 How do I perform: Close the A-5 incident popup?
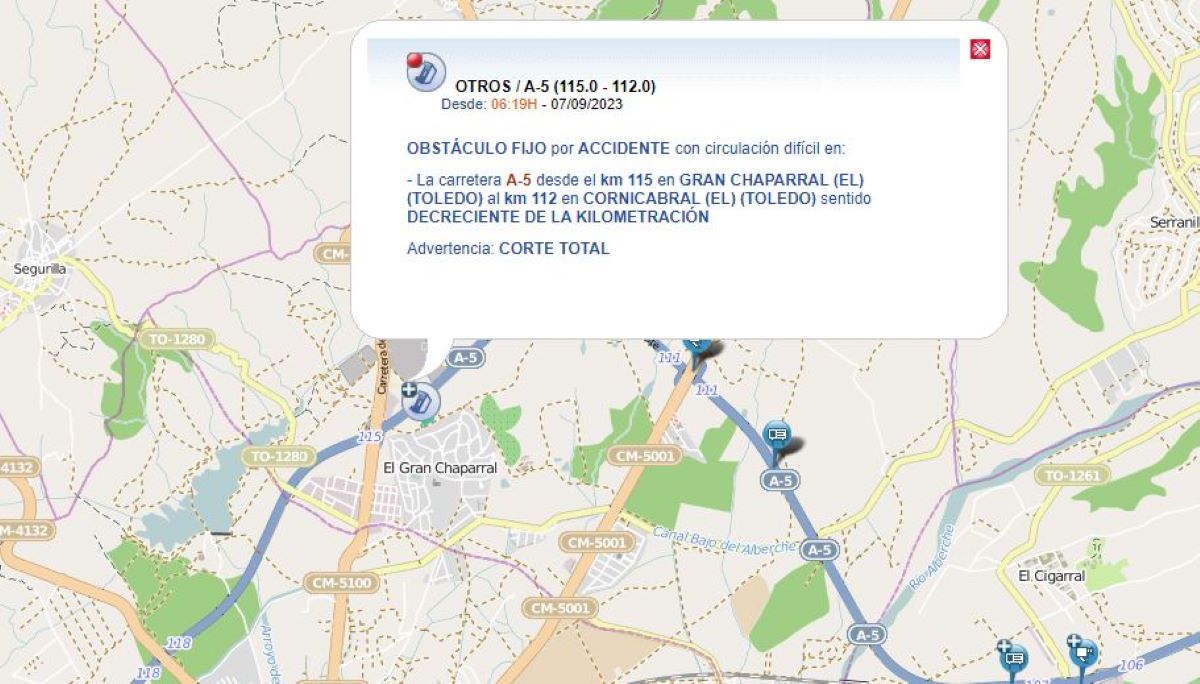[980, 49]
